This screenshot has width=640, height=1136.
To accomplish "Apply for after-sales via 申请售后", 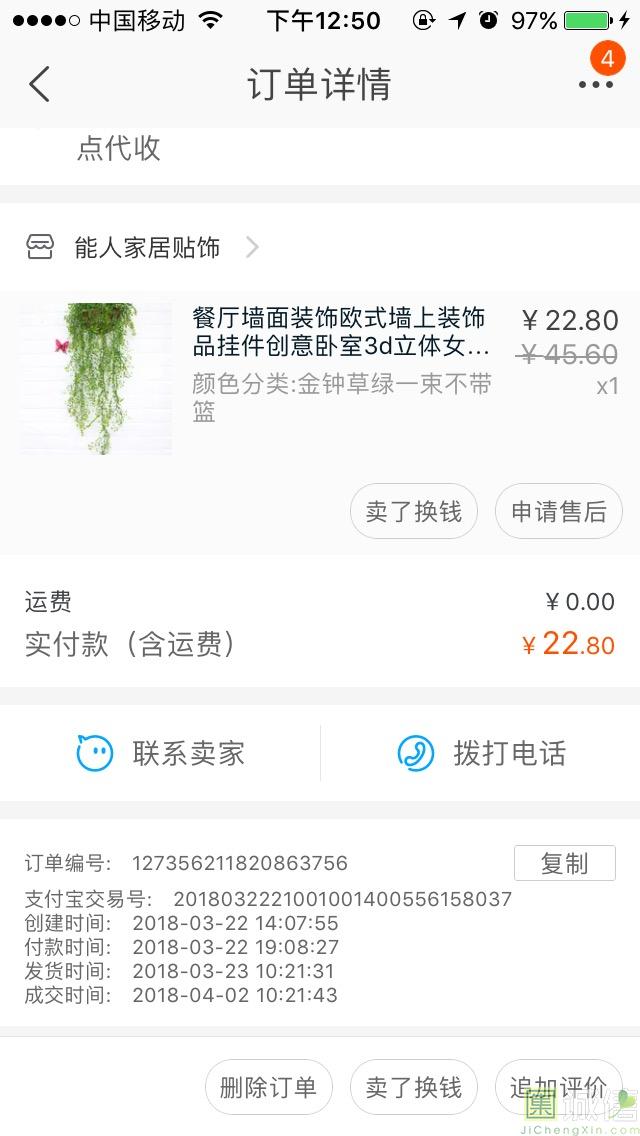I will (x=558, y=512).
